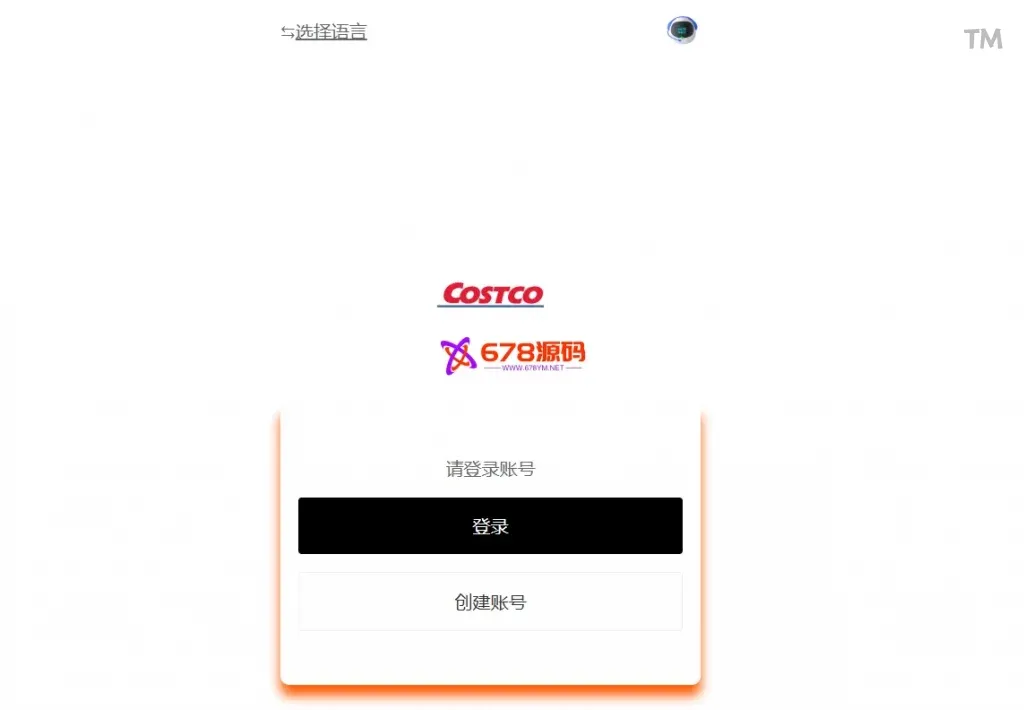Tap the black 登录 button
Viewport: 1024px width, 710px height.
click(x=490, y=526)
